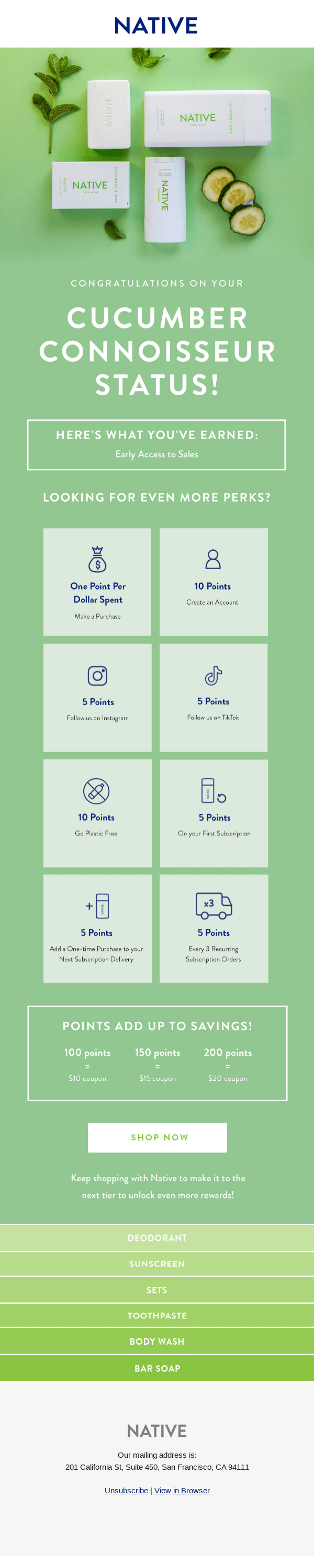Open the Follow us on TikTok card
314x1568 pixels.
click(x=214, y=698)
